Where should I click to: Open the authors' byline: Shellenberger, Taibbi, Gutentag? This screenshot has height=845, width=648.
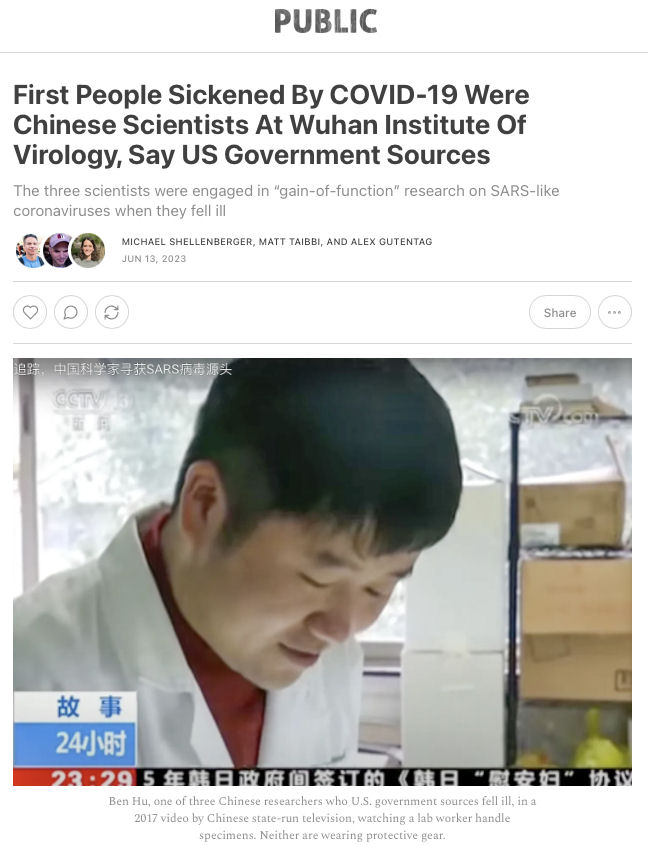(x=276, y=242)
